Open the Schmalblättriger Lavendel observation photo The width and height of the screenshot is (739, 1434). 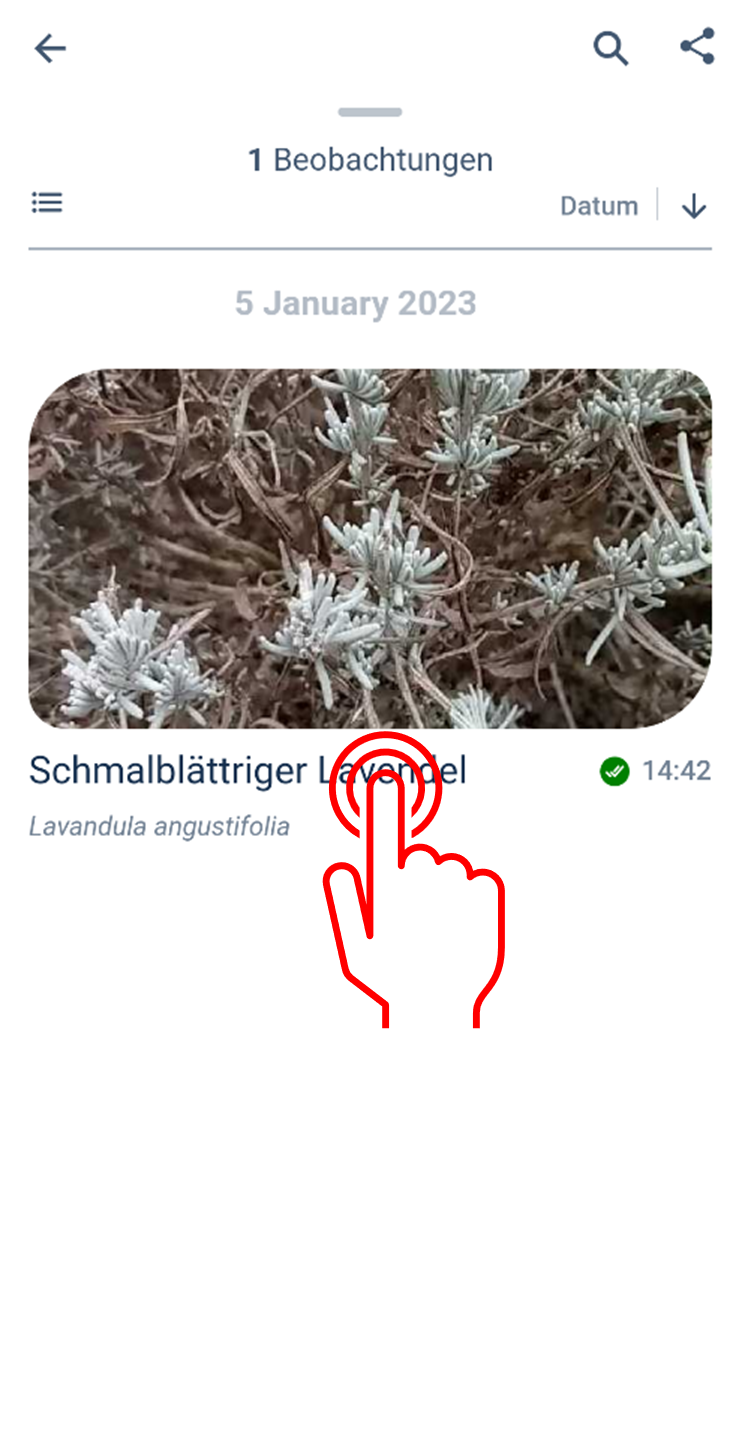tap(370, 549)
